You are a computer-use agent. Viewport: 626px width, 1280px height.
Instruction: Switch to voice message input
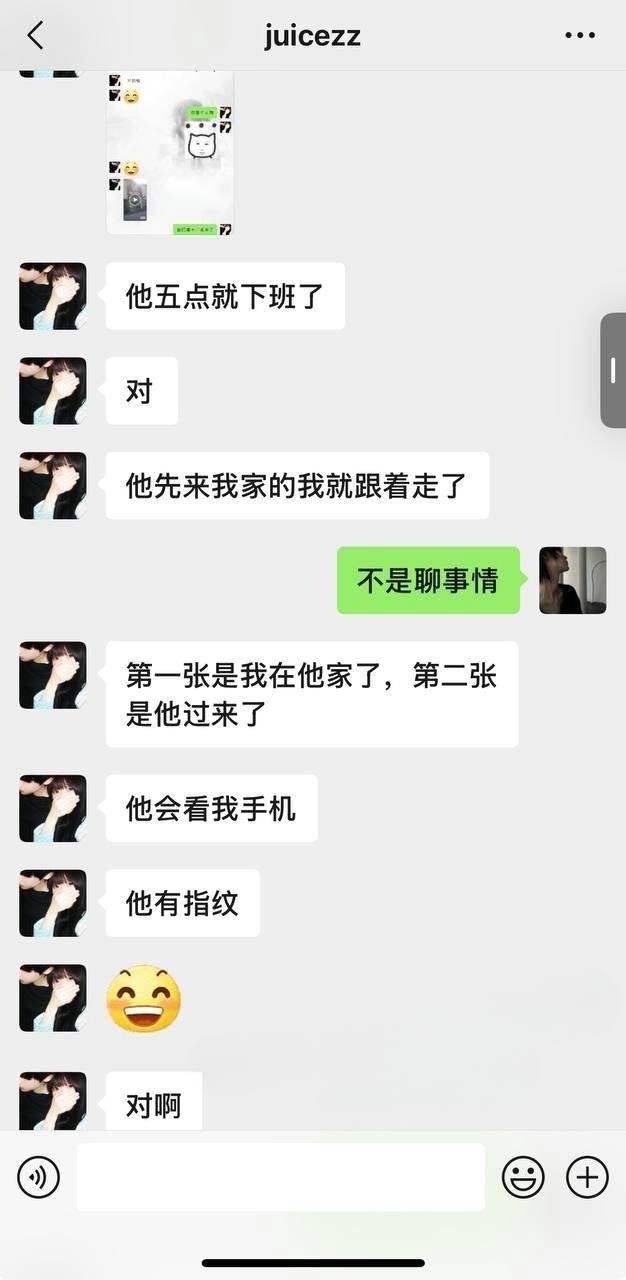39,1177
